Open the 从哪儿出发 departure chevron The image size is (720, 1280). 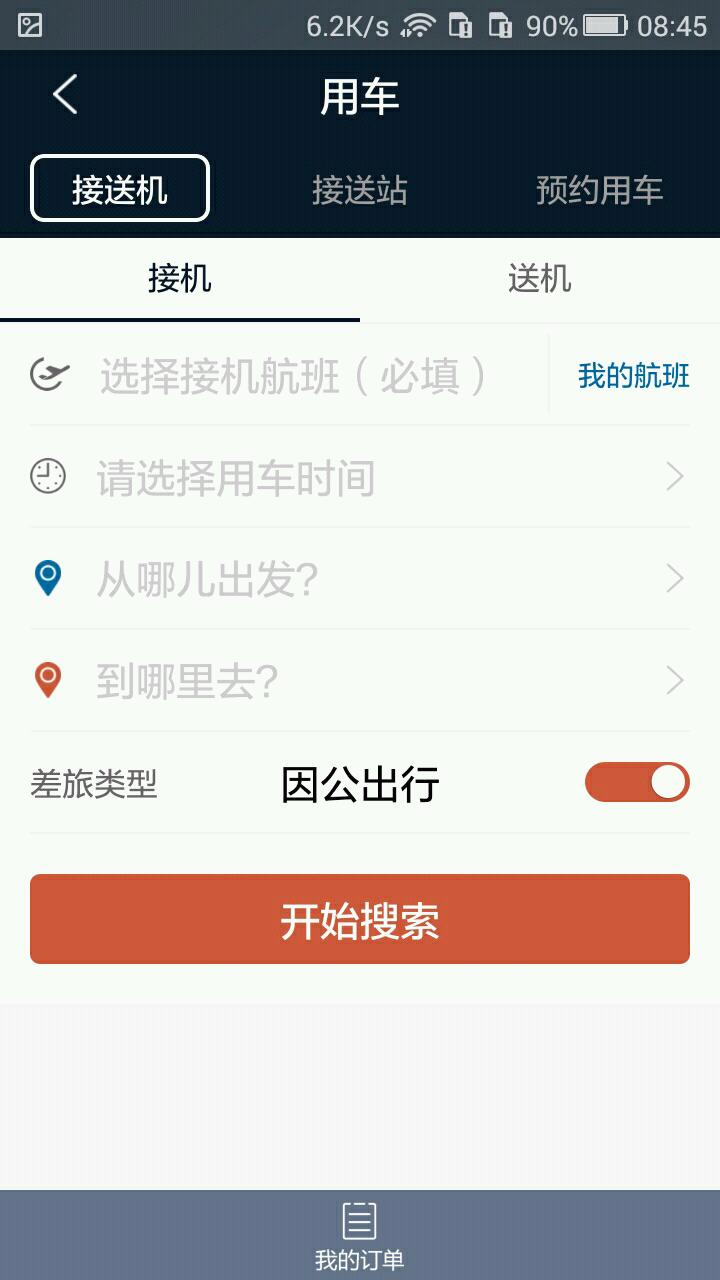(x=674, y=579)
